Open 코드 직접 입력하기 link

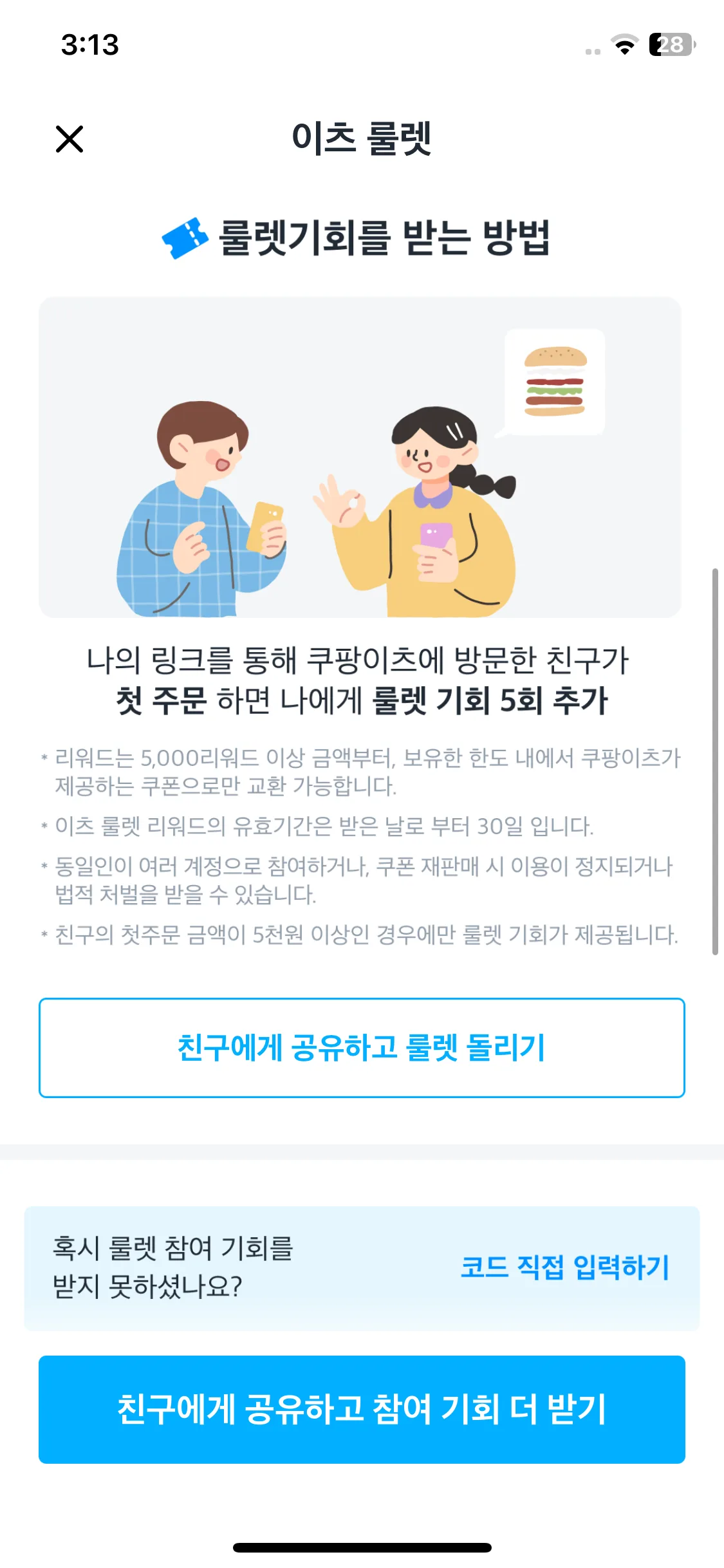(x=565, y=1267)
